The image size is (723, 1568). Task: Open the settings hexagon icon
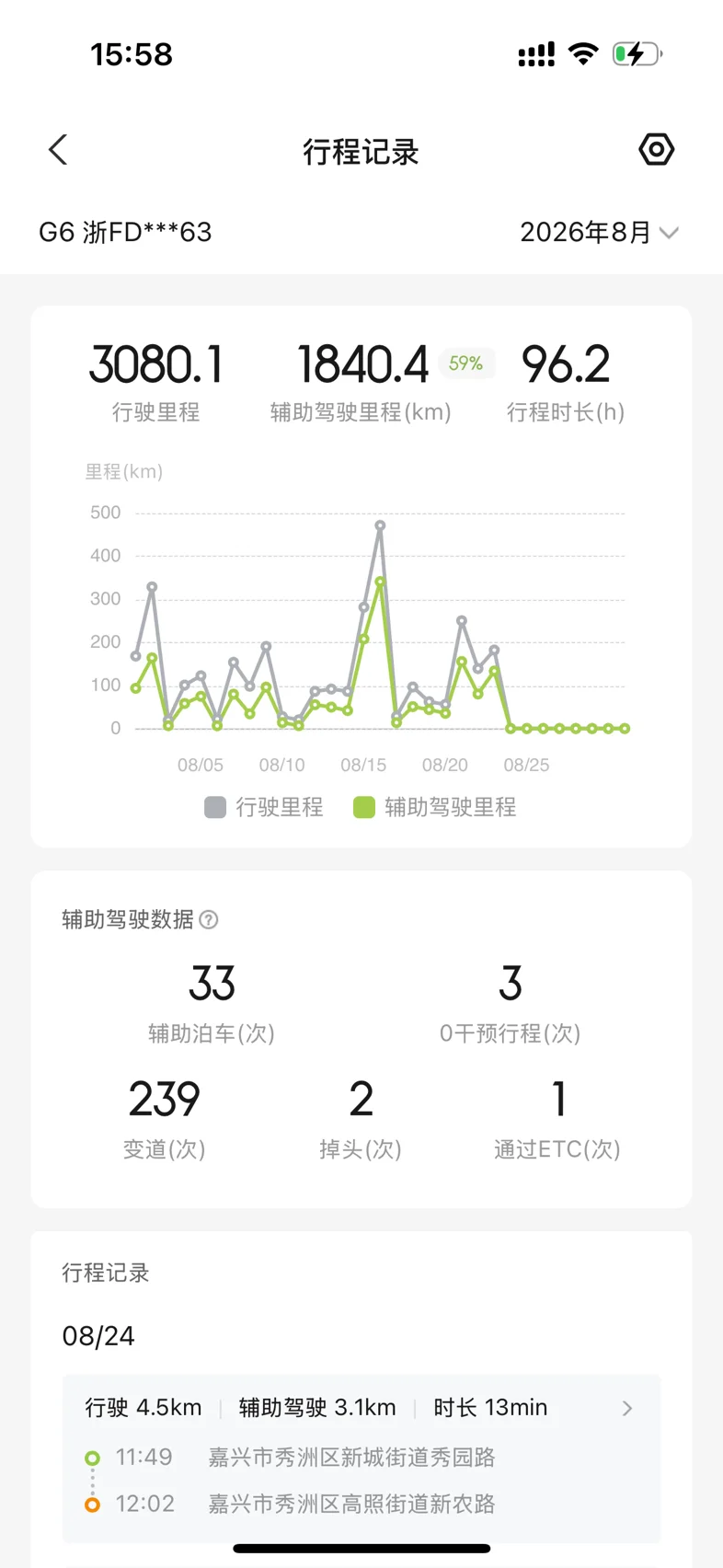tap(656, 149)
